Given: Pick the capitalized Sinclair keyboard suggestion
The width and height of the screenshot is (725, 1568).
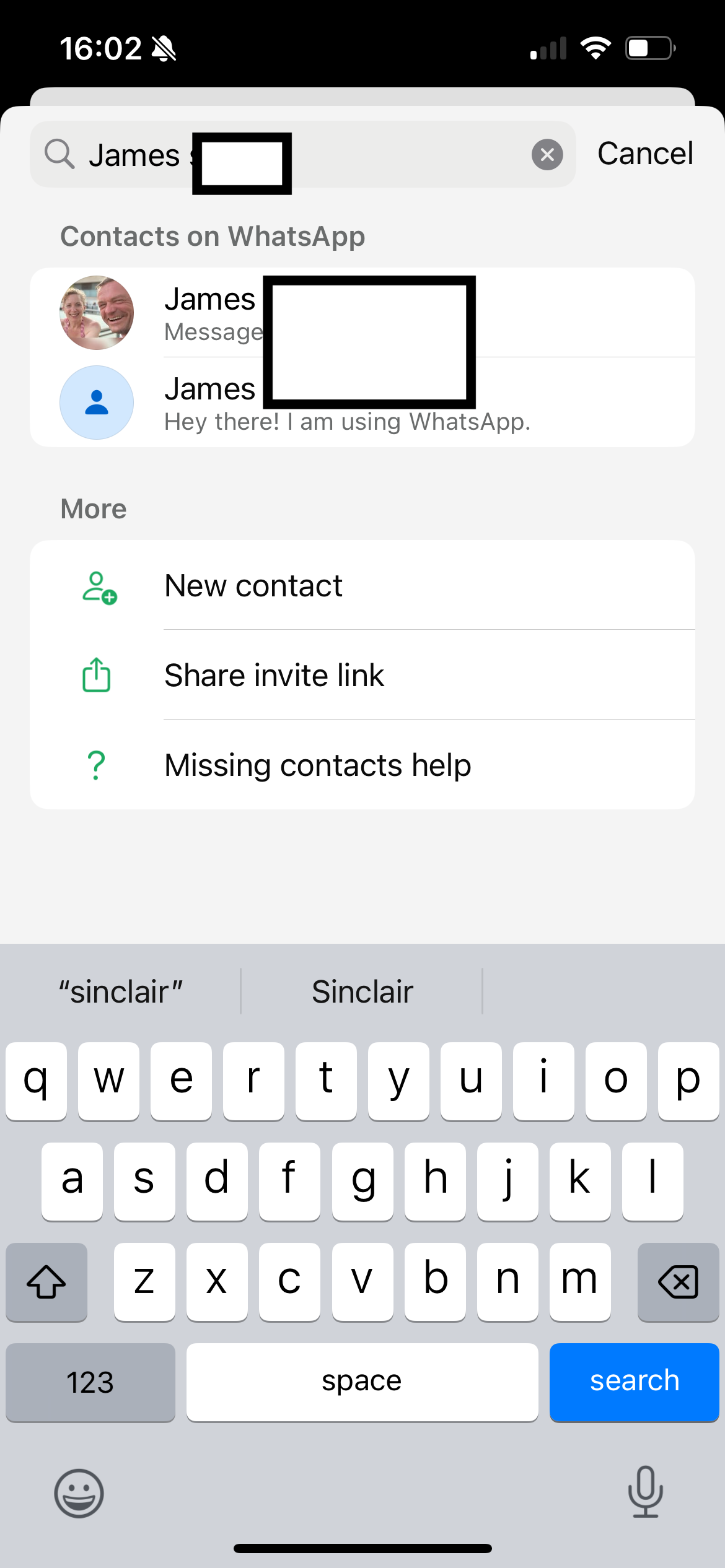Looking at the screenshot, I should coord(362,991).
